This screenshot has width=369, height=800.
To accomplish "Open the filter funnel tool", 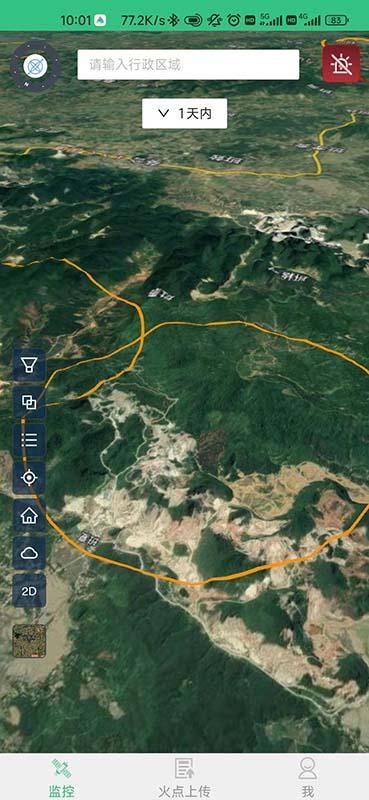I will [29, 365].
